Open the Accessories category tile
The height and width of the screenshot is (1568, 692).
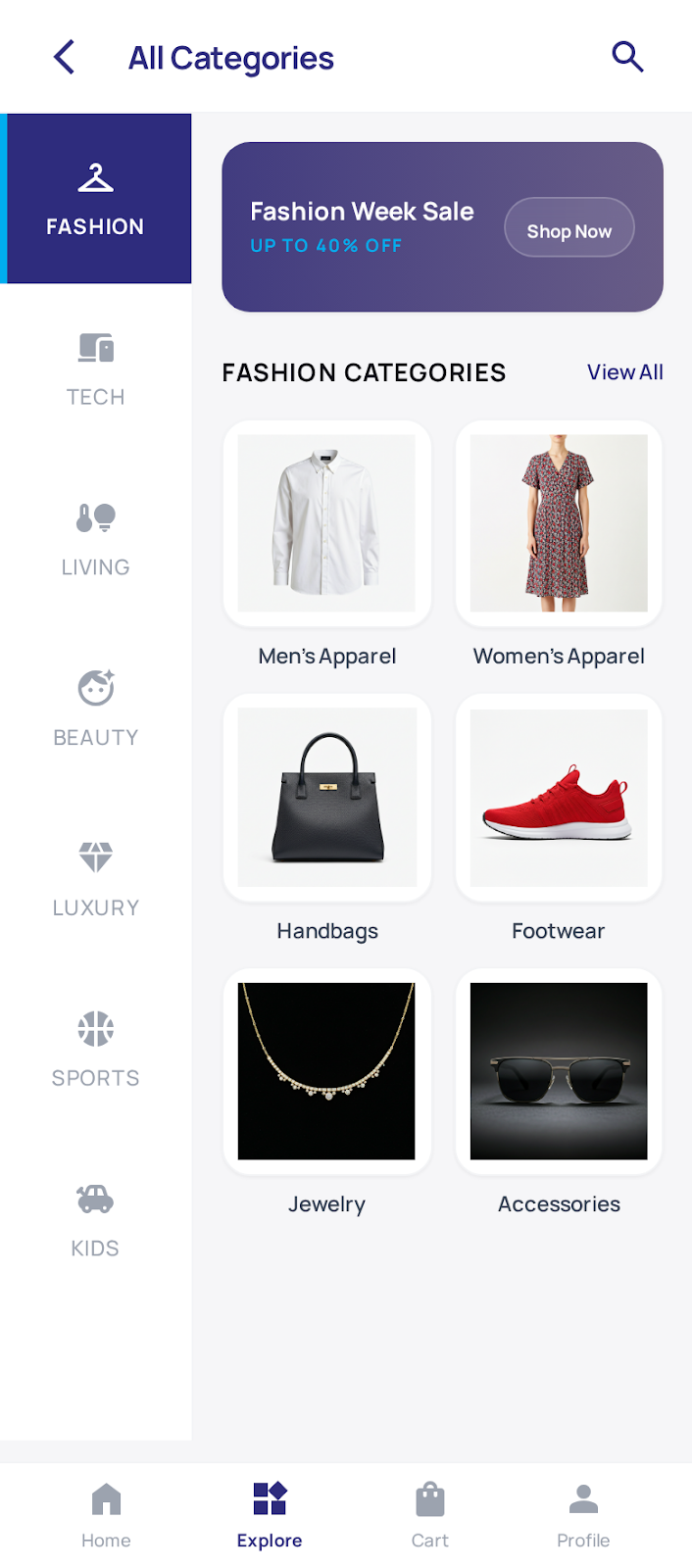point(559,1071)
